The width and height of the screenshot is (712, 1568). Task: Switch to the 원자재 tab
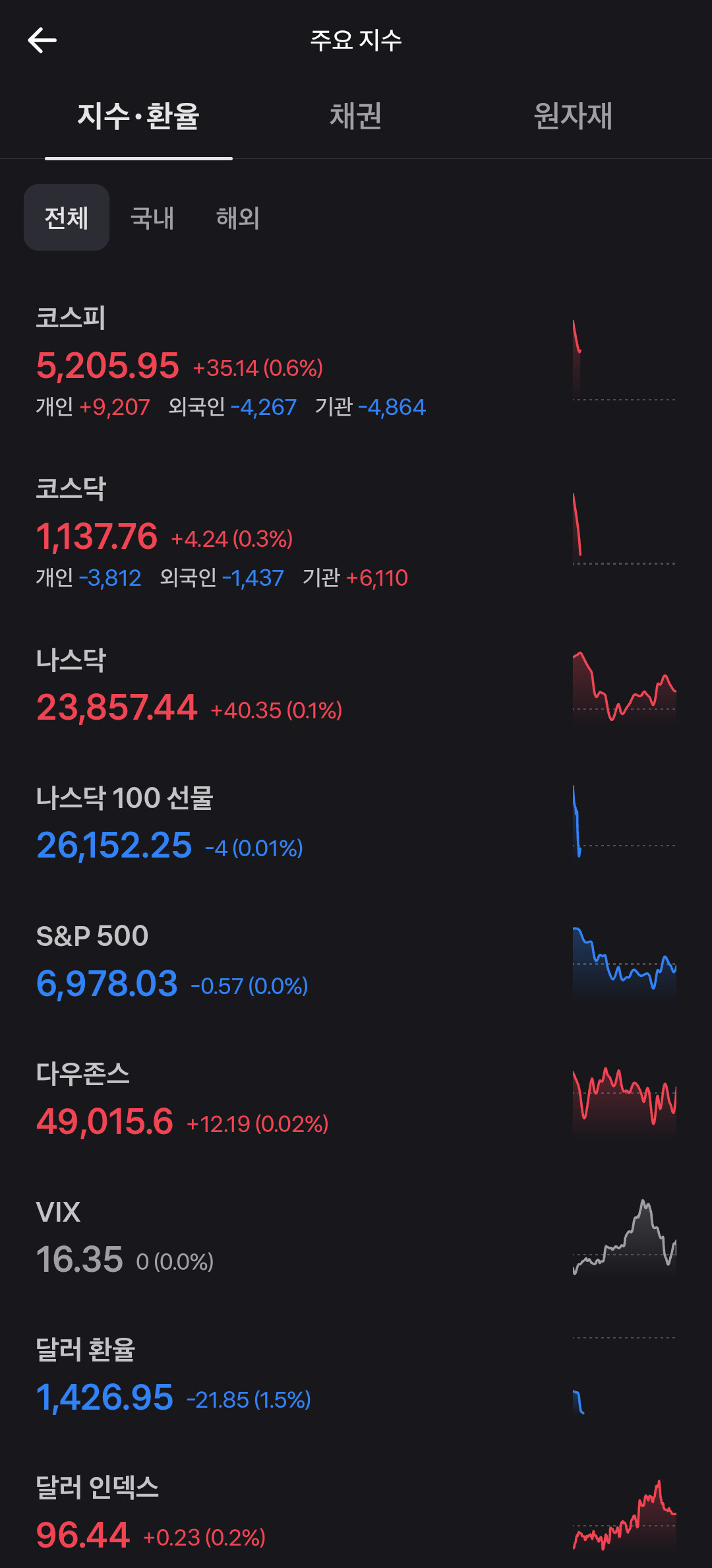click(x=572, y=116)
